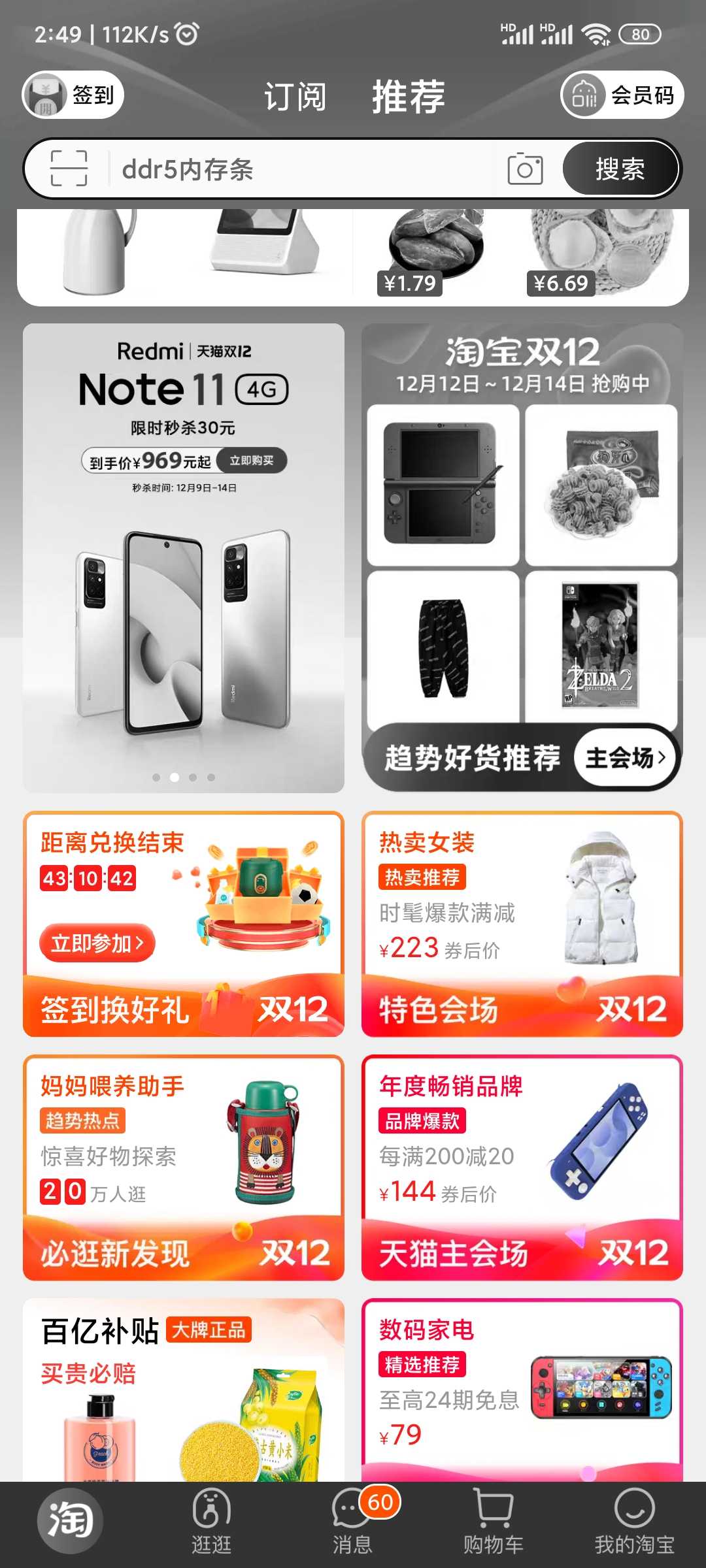The width and height of the screenshot is (706, 1568).
Task: Tap the 搜索 button
Action: click(x=620, y=169)
